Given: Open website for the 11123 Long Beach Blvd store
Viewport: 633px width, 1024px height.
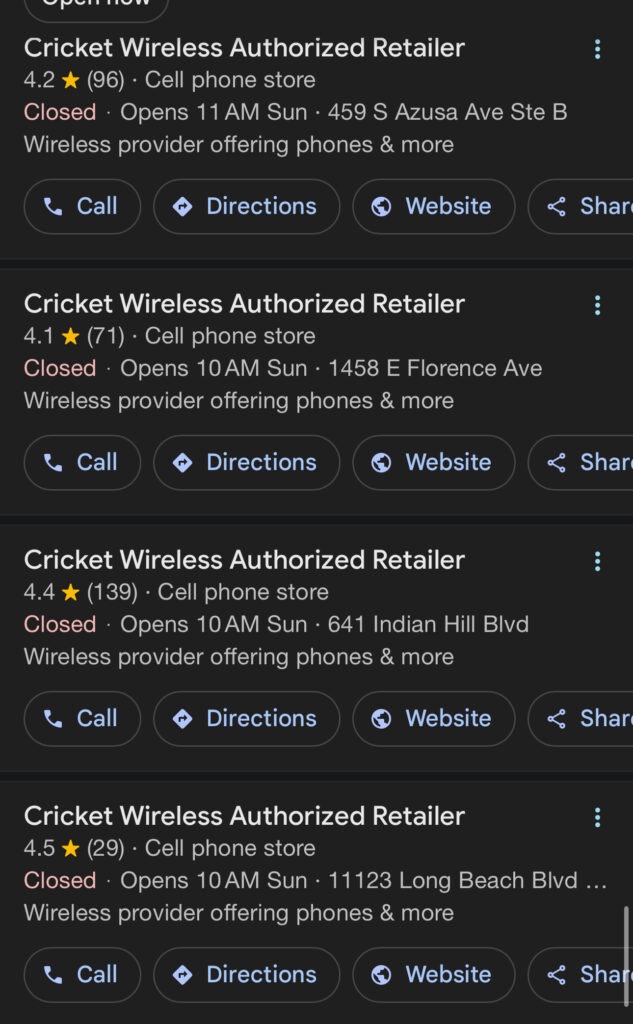Looking at the screenshot, I should point(434,974).
